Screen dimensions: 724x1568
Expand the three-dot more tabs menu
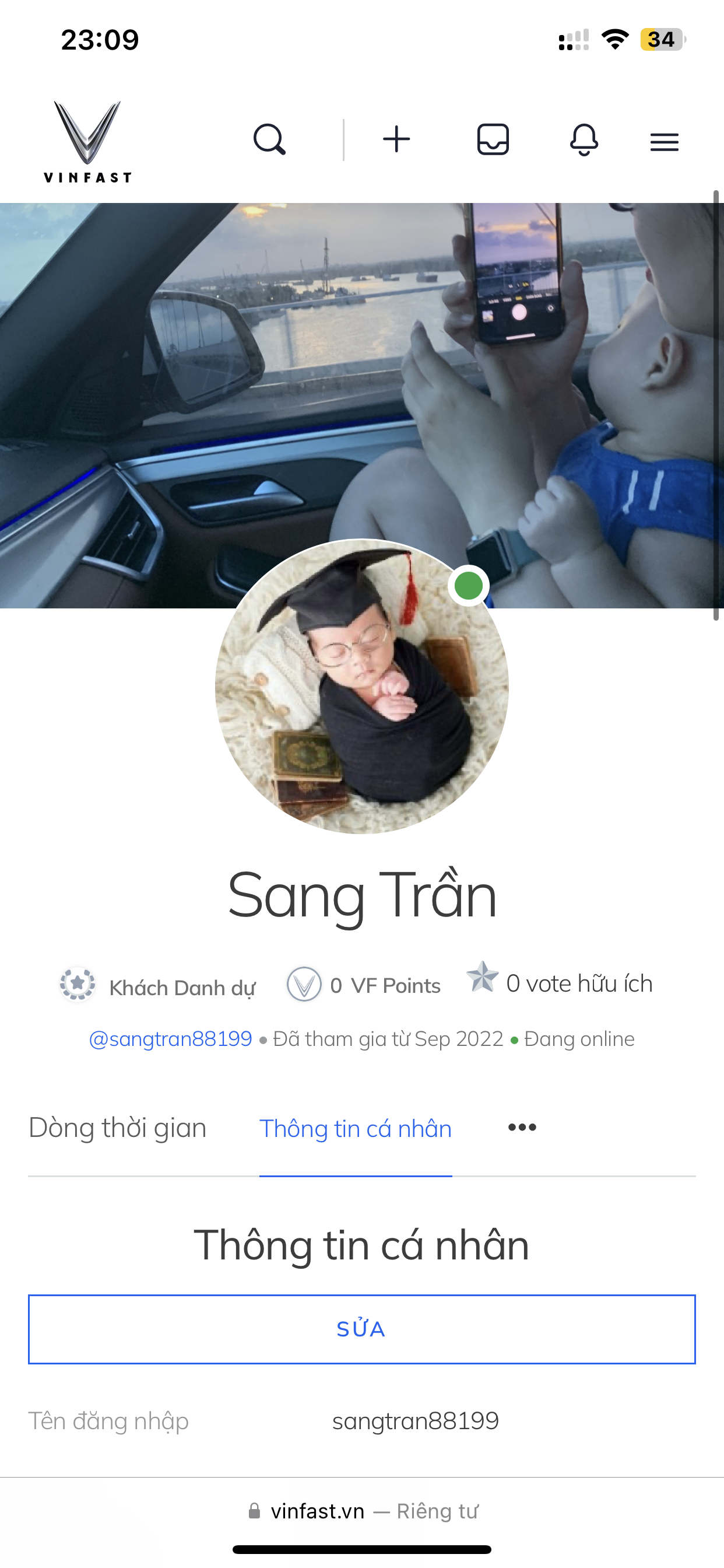click(522, 1128)
